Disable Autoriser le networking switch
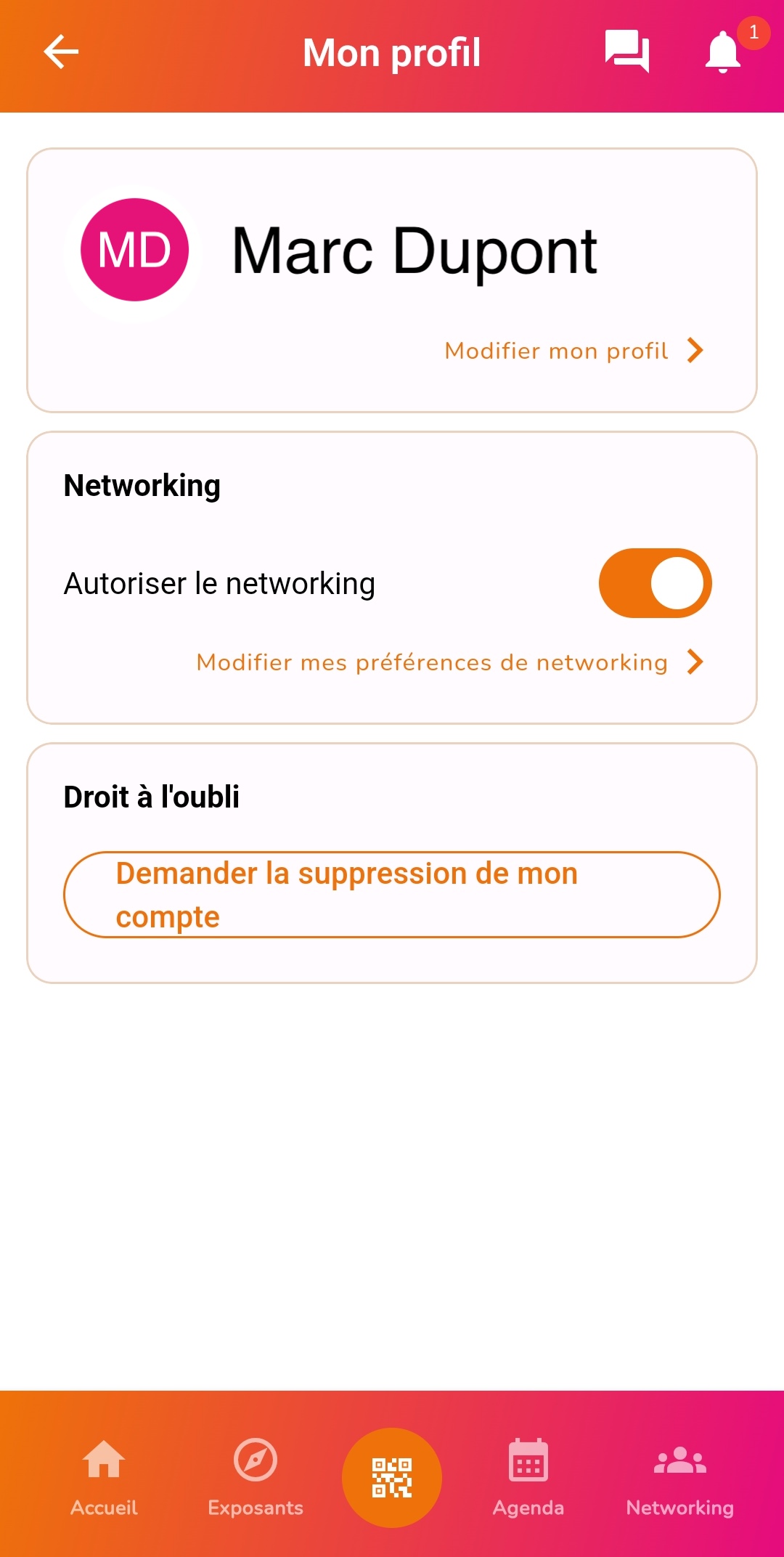Viewport: 784px width, 1557px height. [655, 583]
